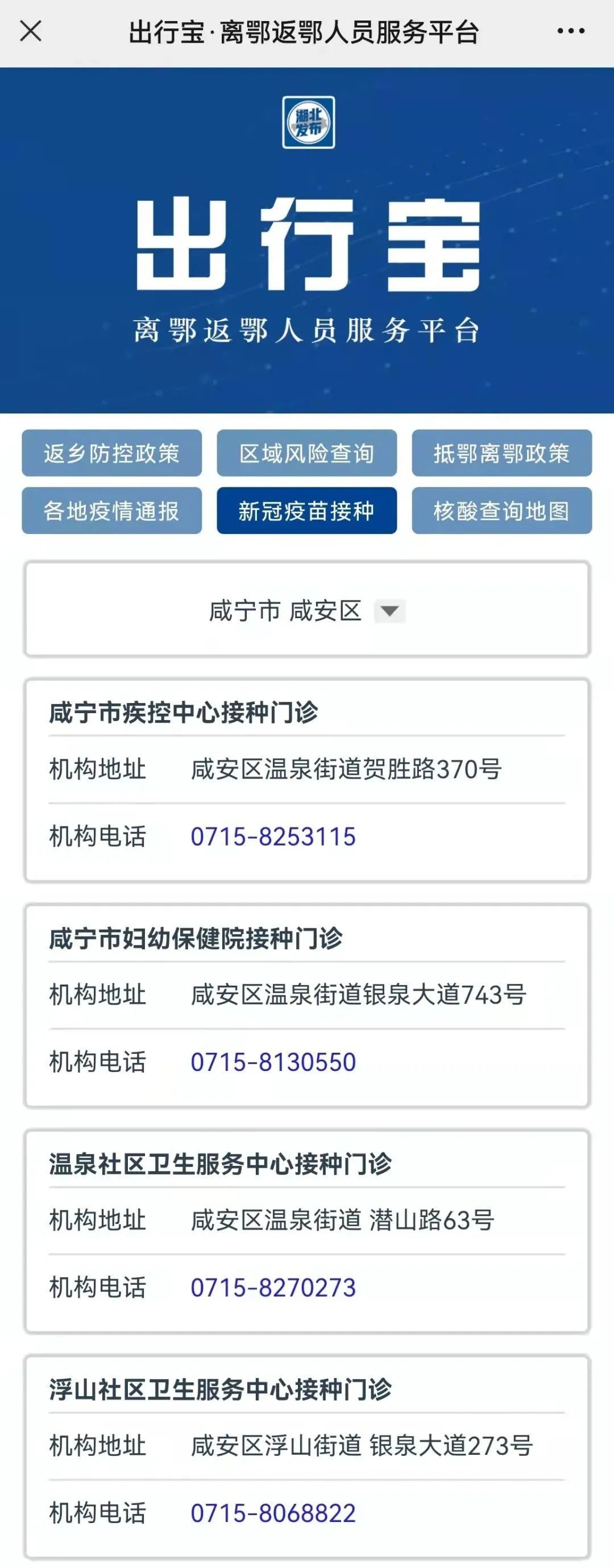Image resolution: width=614 pixels, height=1568 pixels.
Task: Call 0715-8130550 for 妇幼保健院接种门诊
Action: pos(273,1062)
